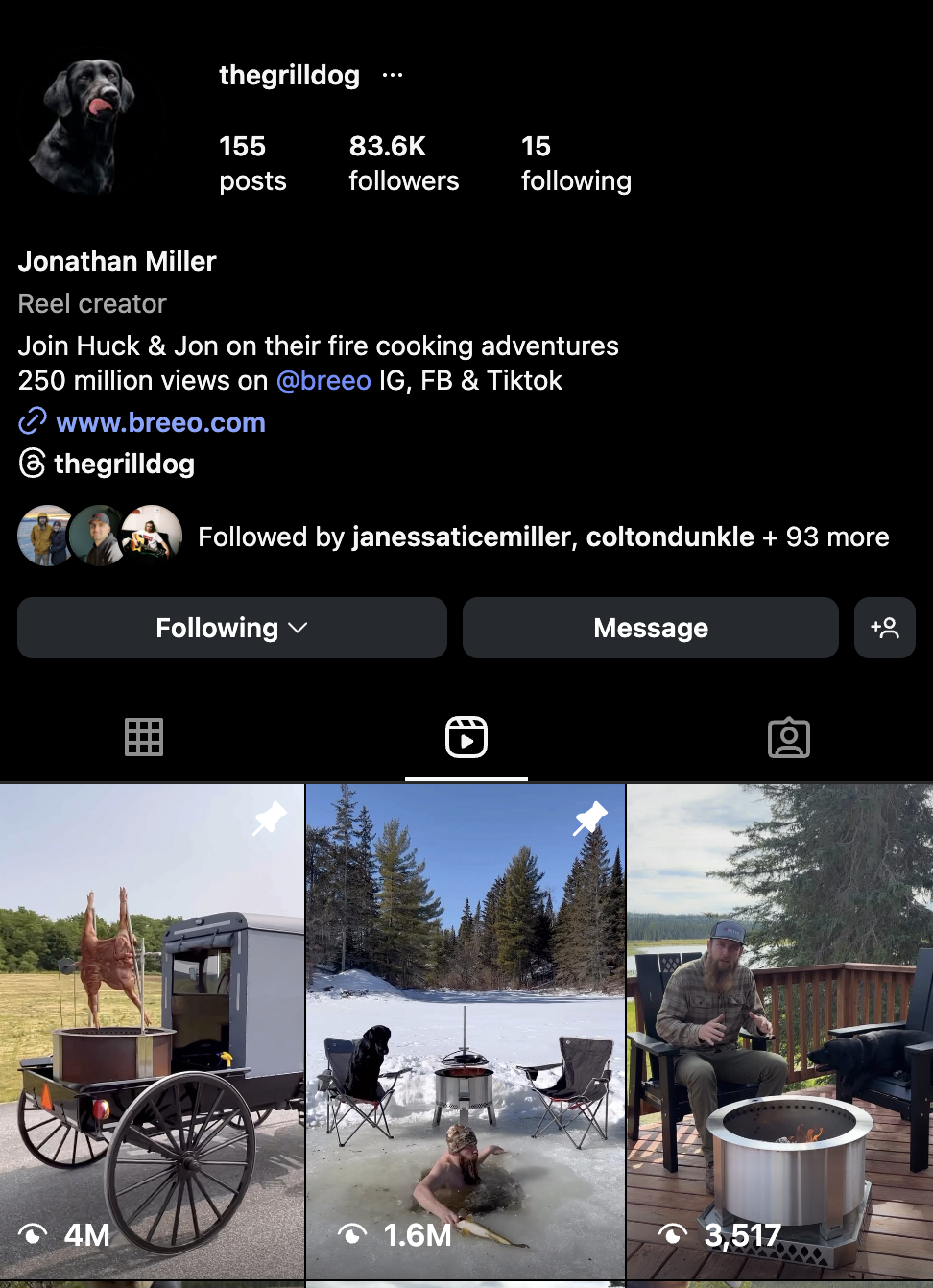Switch to the tagged photos tab
Image resolution: width=933 pixels, height=1288 pixels.
click(789, 737)
